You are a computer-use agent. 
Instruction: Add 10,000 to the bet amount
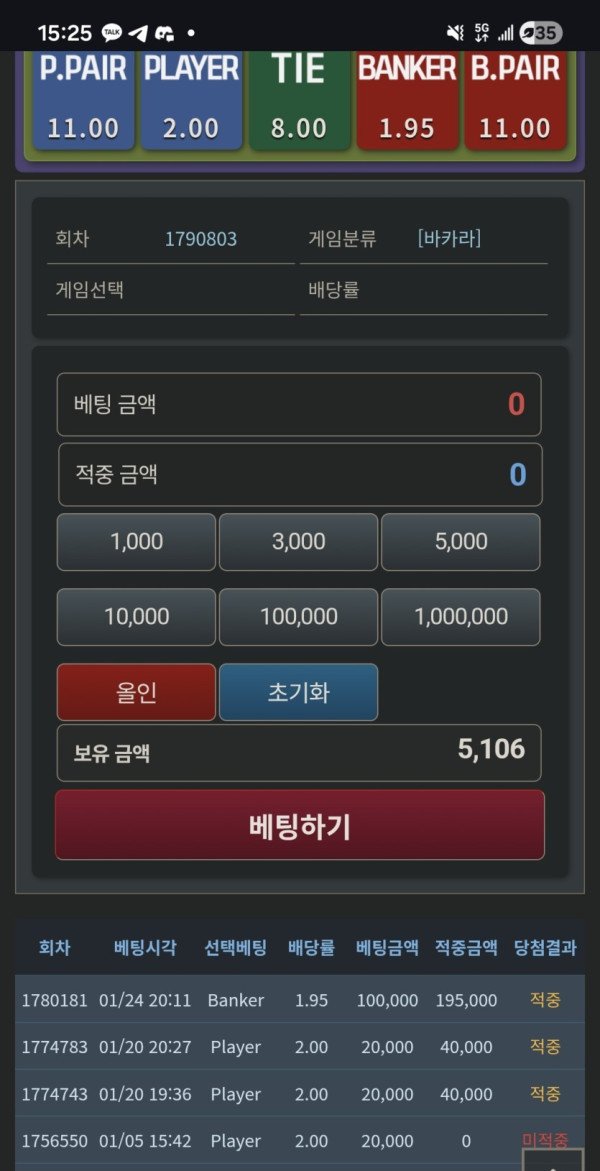point(136,616)
